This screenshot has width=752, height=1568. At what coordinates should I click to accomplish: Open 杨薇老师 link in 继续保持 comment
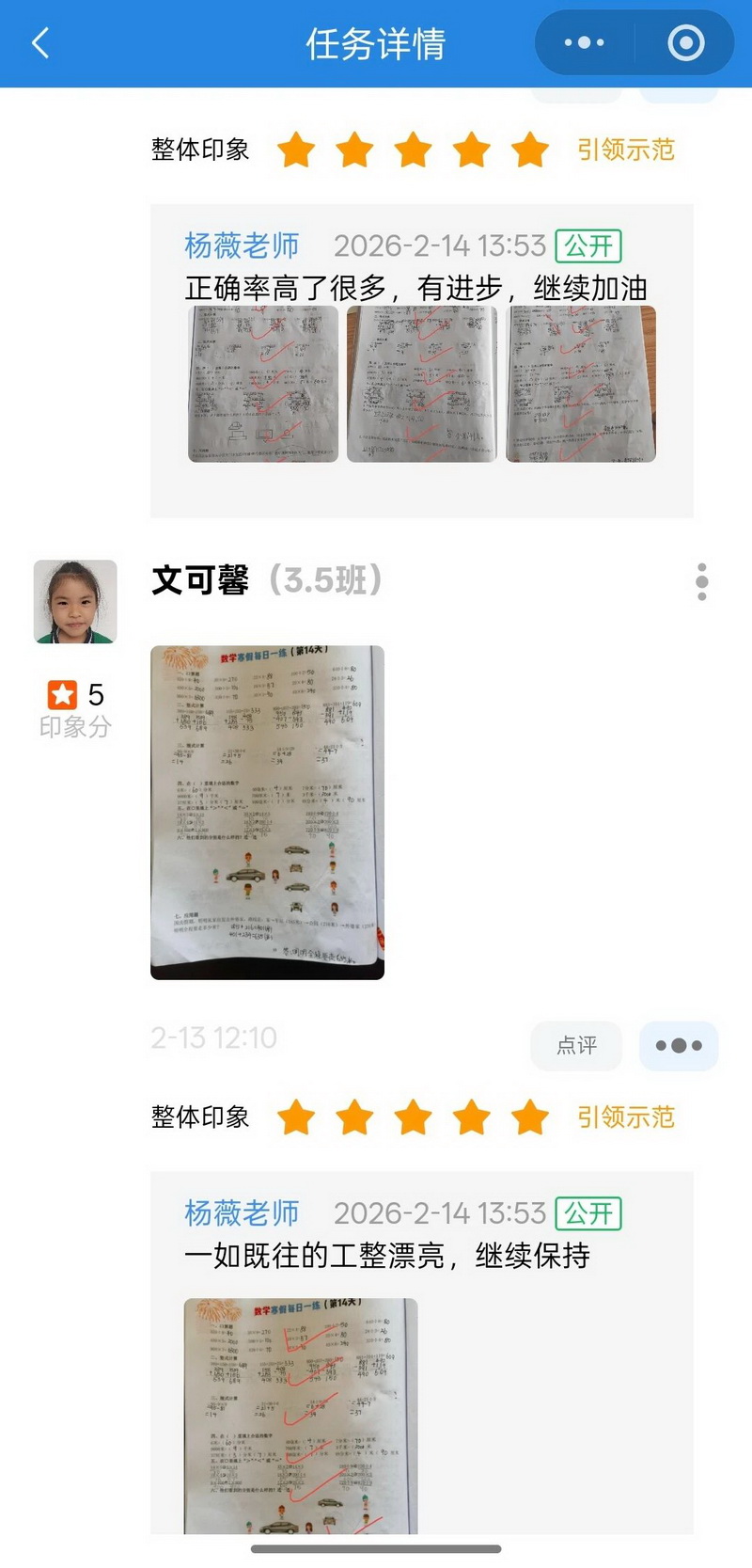point(242,1213)
